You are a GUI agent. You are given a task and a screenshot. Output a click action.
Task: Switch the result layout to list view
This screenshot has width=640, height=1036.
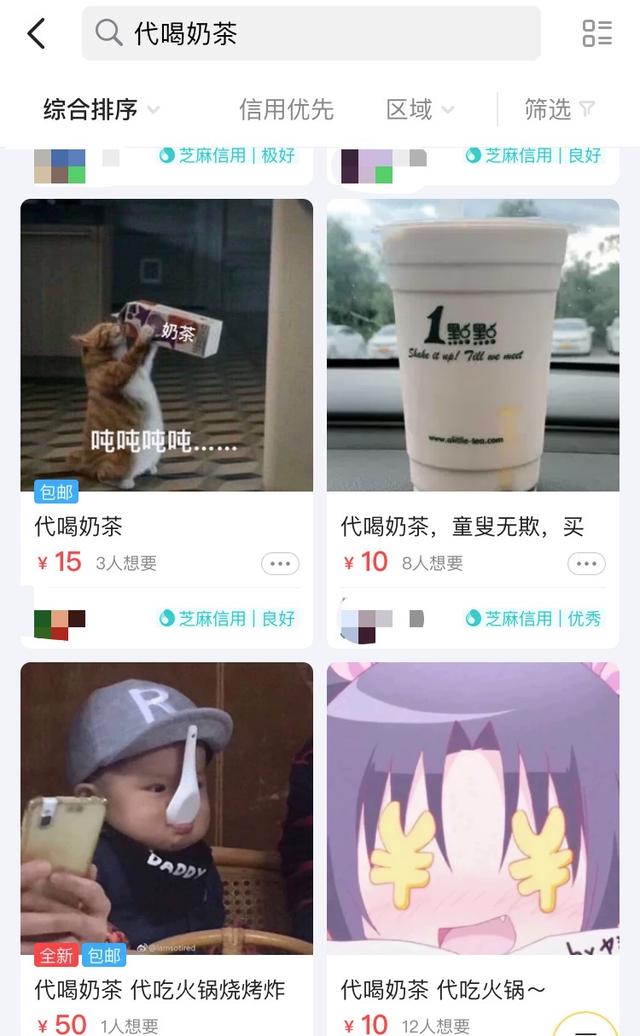tap(597, 33)
